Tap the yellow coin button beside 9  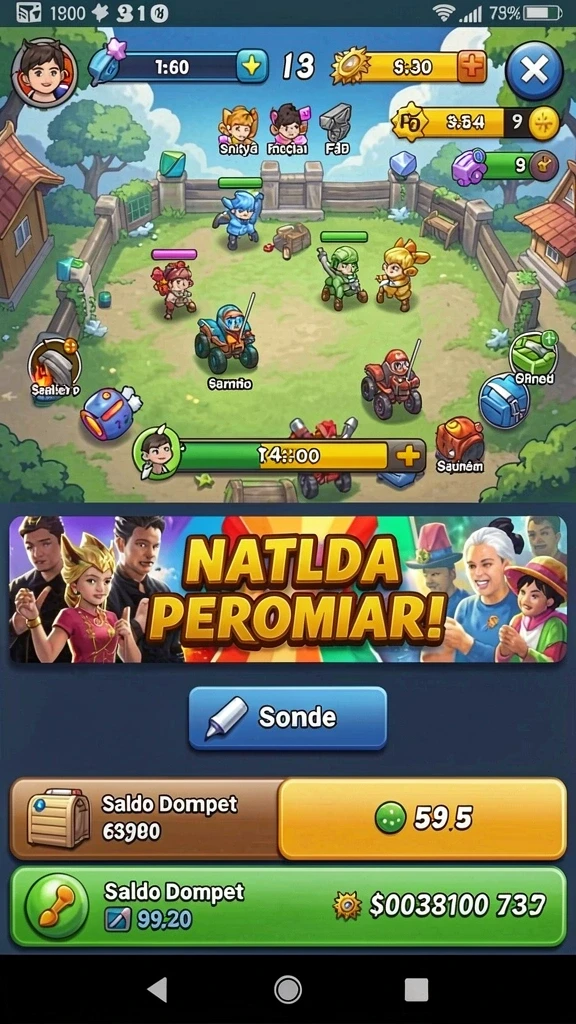[543, 123]
